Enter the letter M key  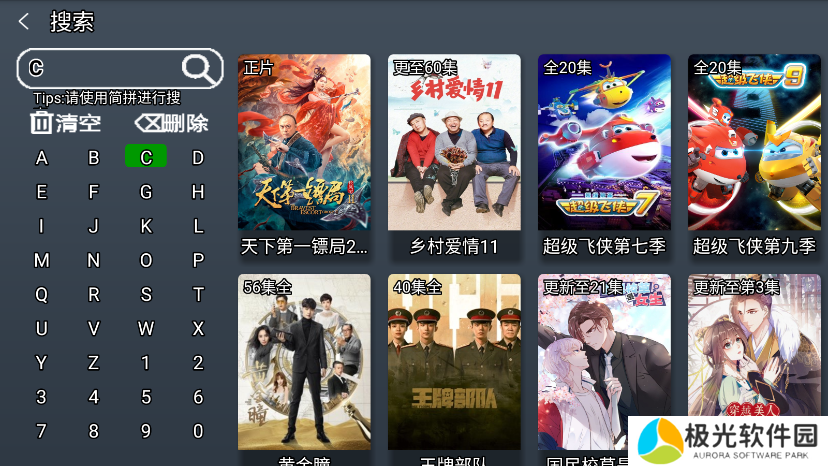tap(41, 260)
